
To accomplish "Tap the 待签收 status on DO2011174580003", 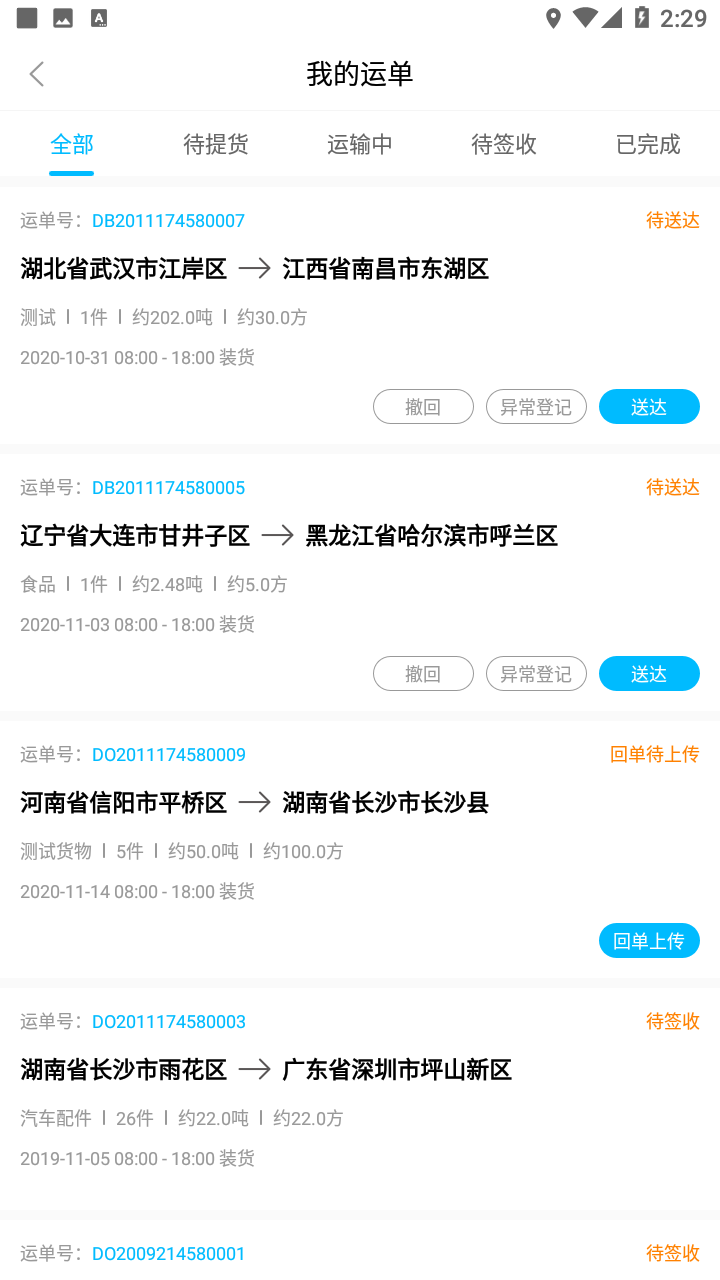I will coord(672,1021).
